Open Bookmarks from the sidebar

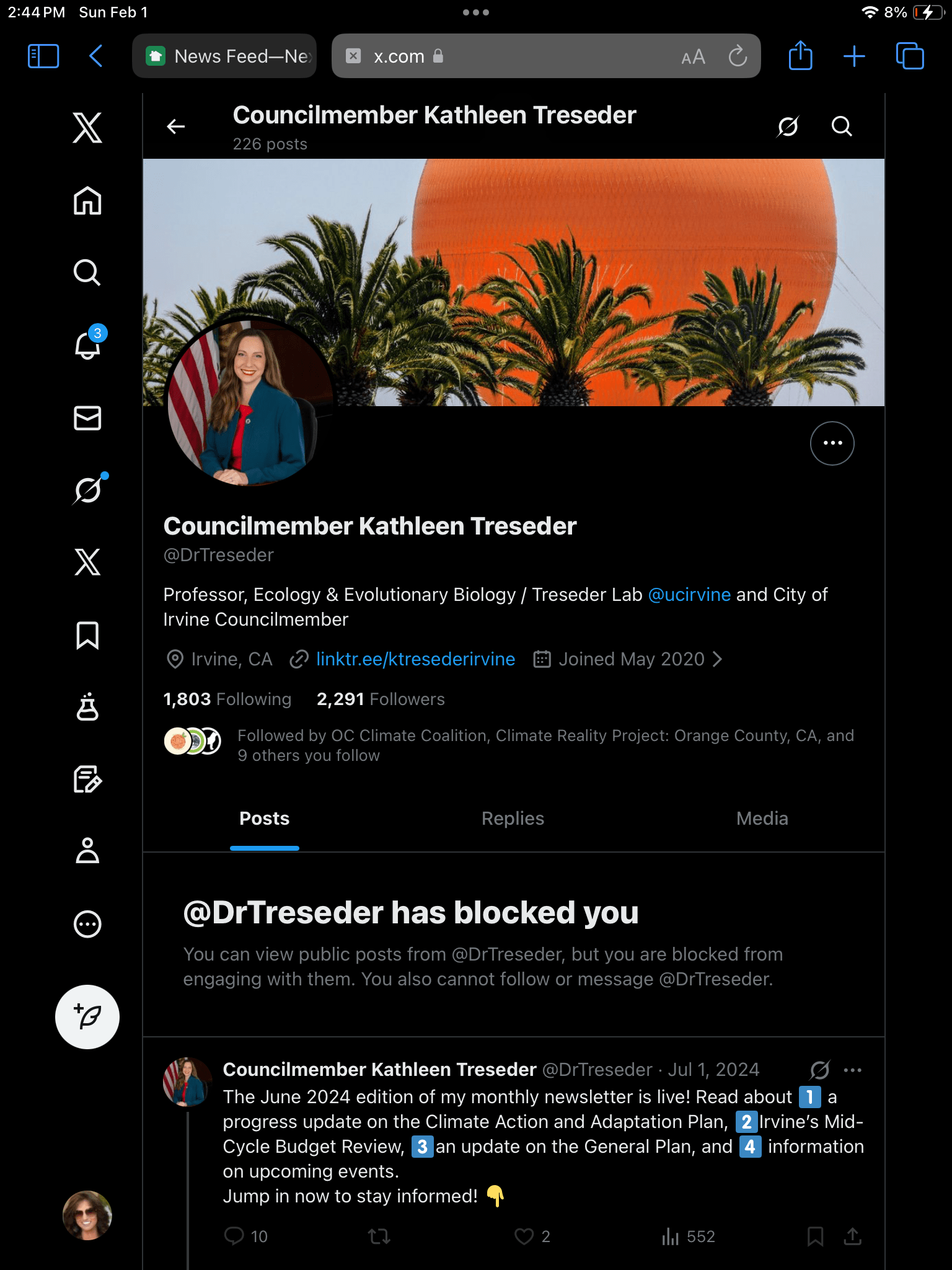pyautogui.click(x=87, y=635)
